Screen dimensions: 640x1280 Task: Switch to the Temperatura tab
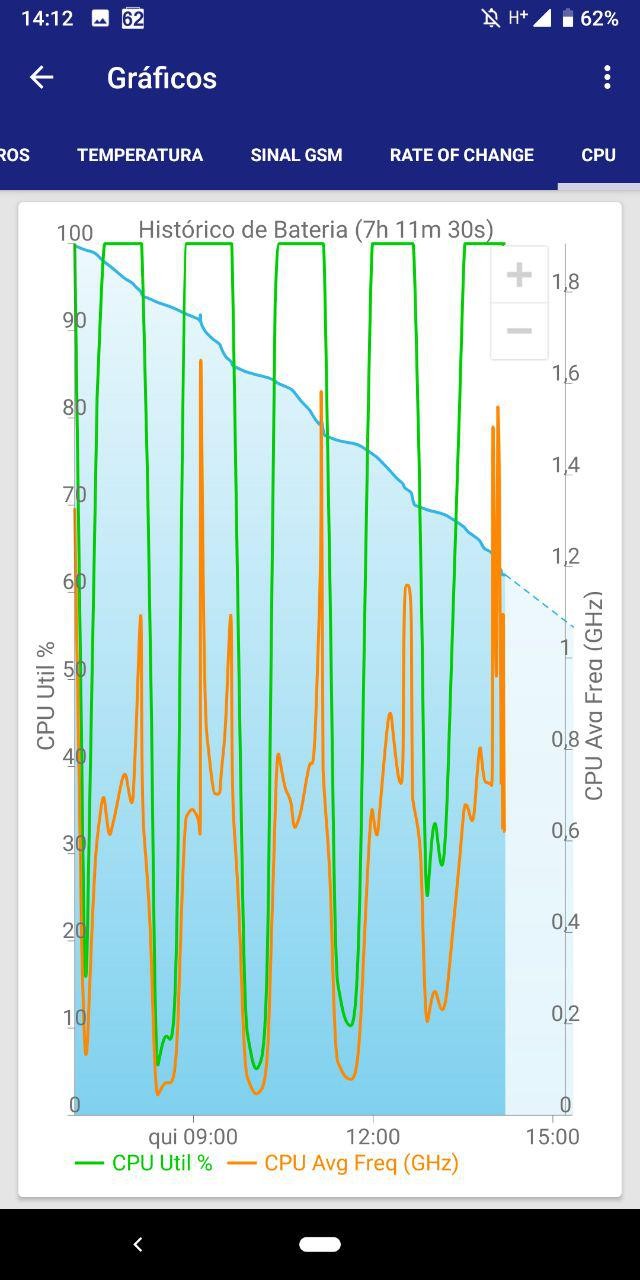(x=140, y=155)
